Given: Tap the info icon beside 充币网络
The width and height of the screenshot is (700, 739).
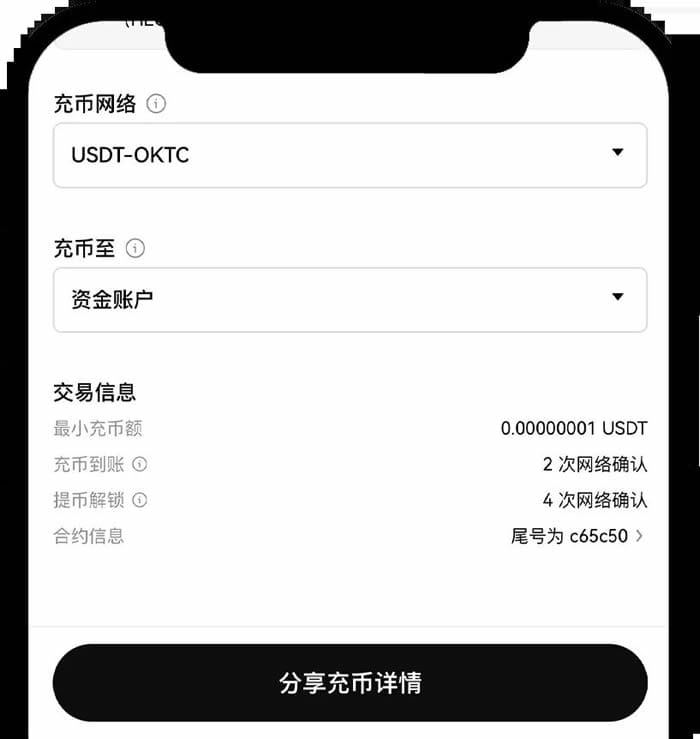Looking at the screenshot, I should [155, 104].
